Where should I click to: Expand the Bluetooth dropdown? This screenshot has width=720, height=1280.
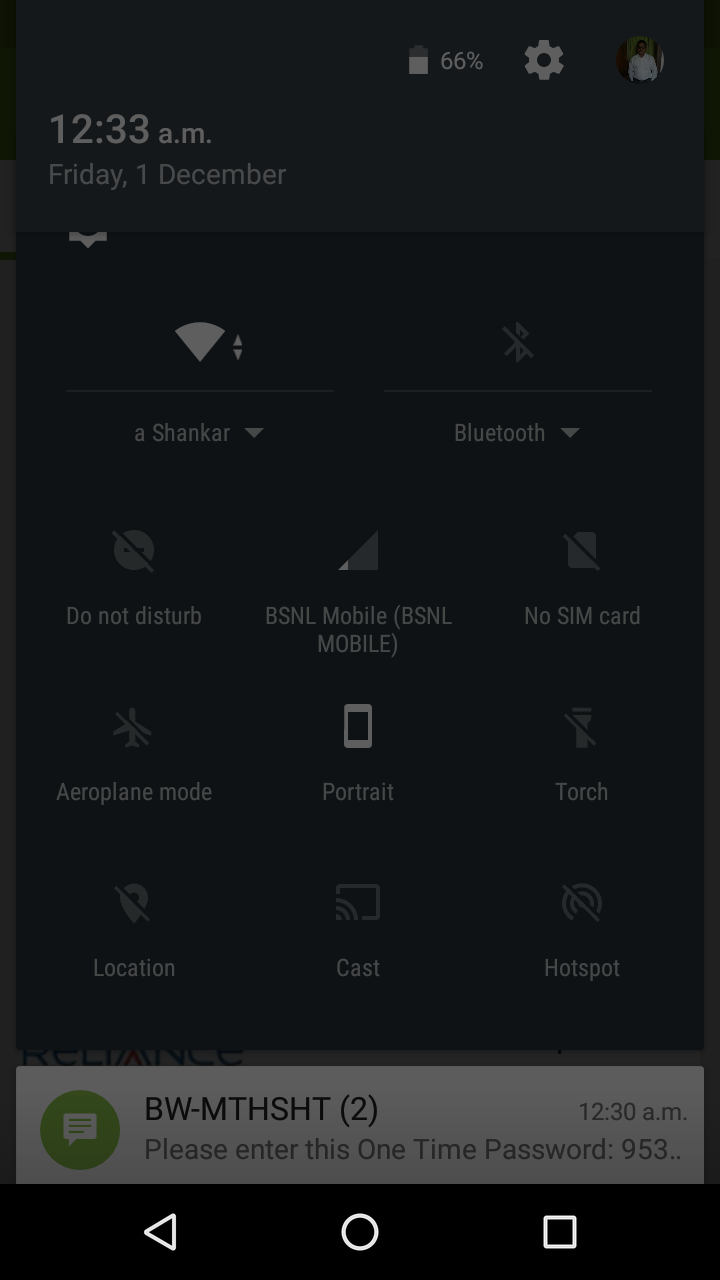pyautogui.click(x=517, y=433)
